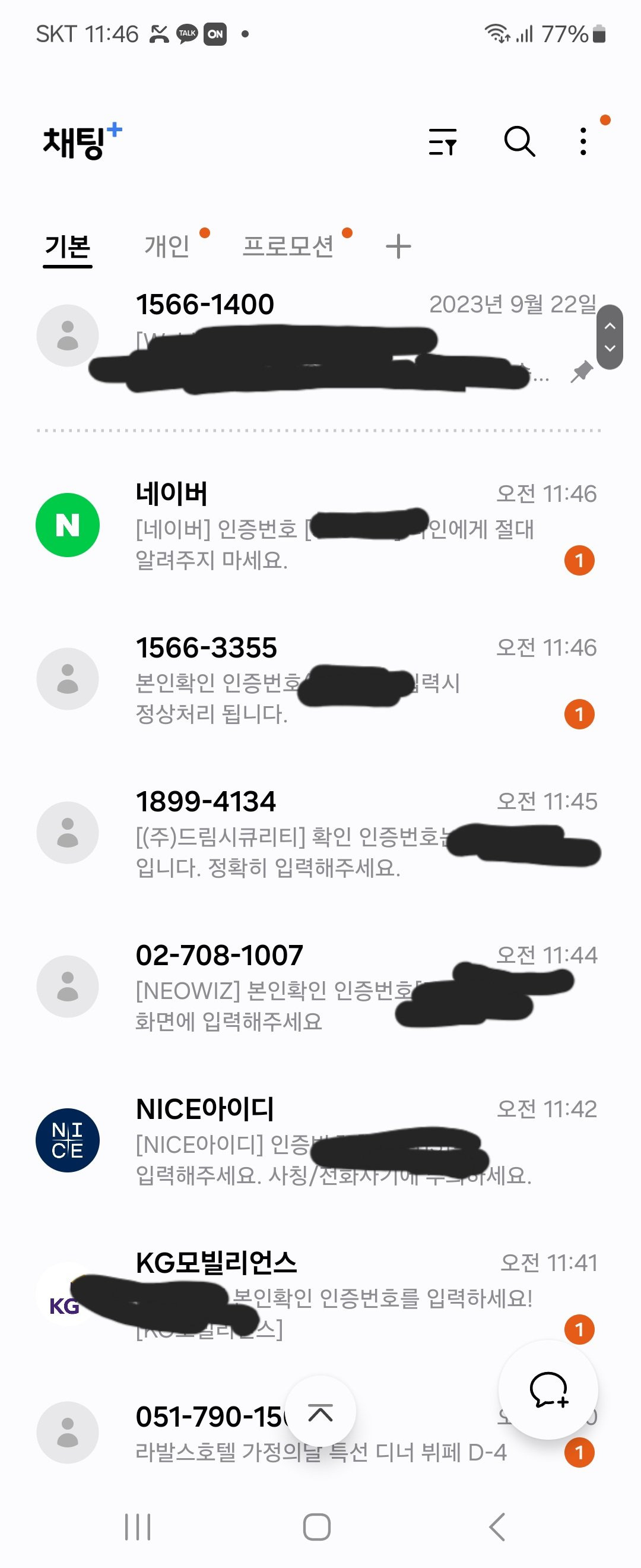Screen dimensions: 641x1568
Task: Open the 02-708-1007 NEOWIZ conversation
Action: pyautogui.click(x=304, y=986)
